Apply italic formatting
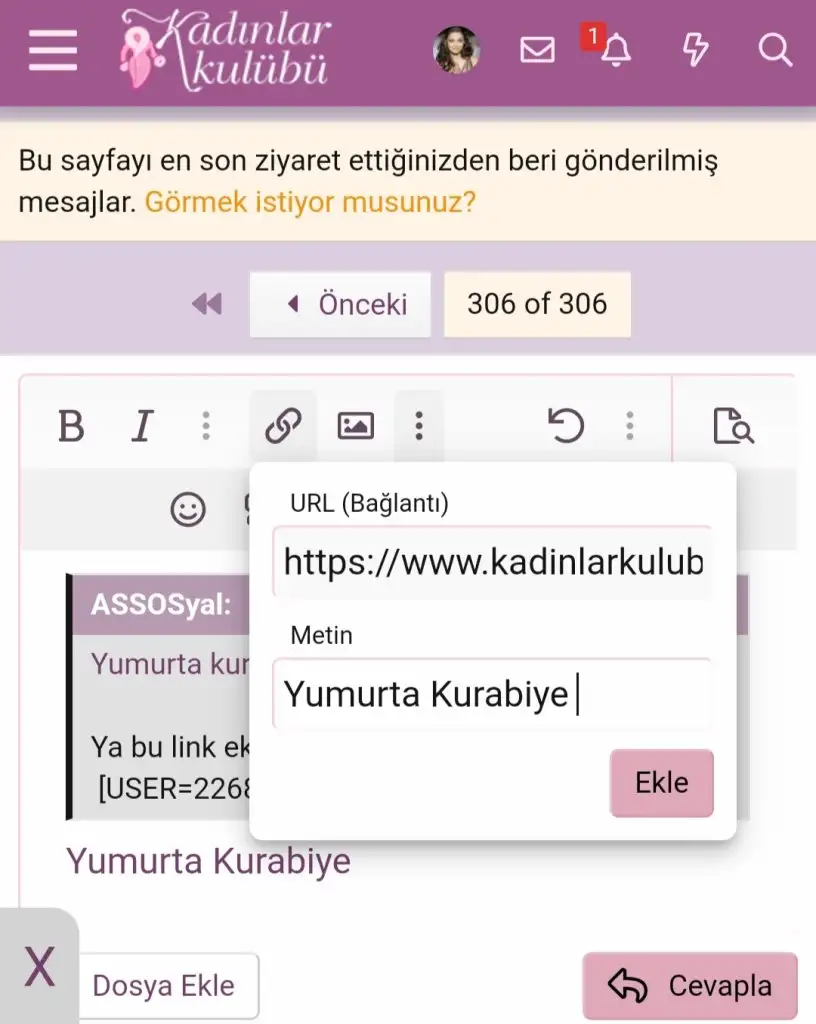 [142, 427]
